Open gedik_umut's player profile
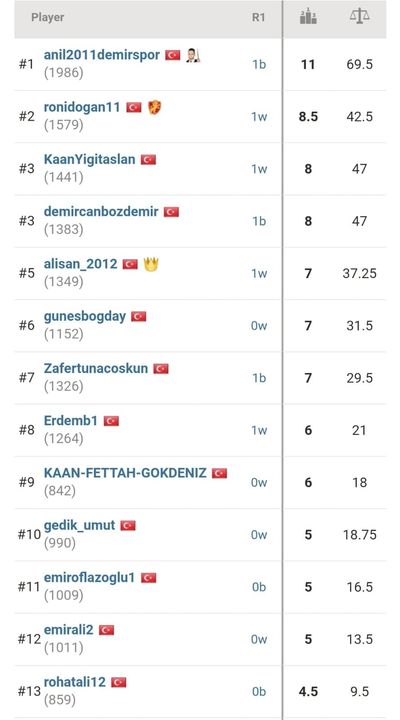This screenshot has width=400, height=720. tap(79, 525)
